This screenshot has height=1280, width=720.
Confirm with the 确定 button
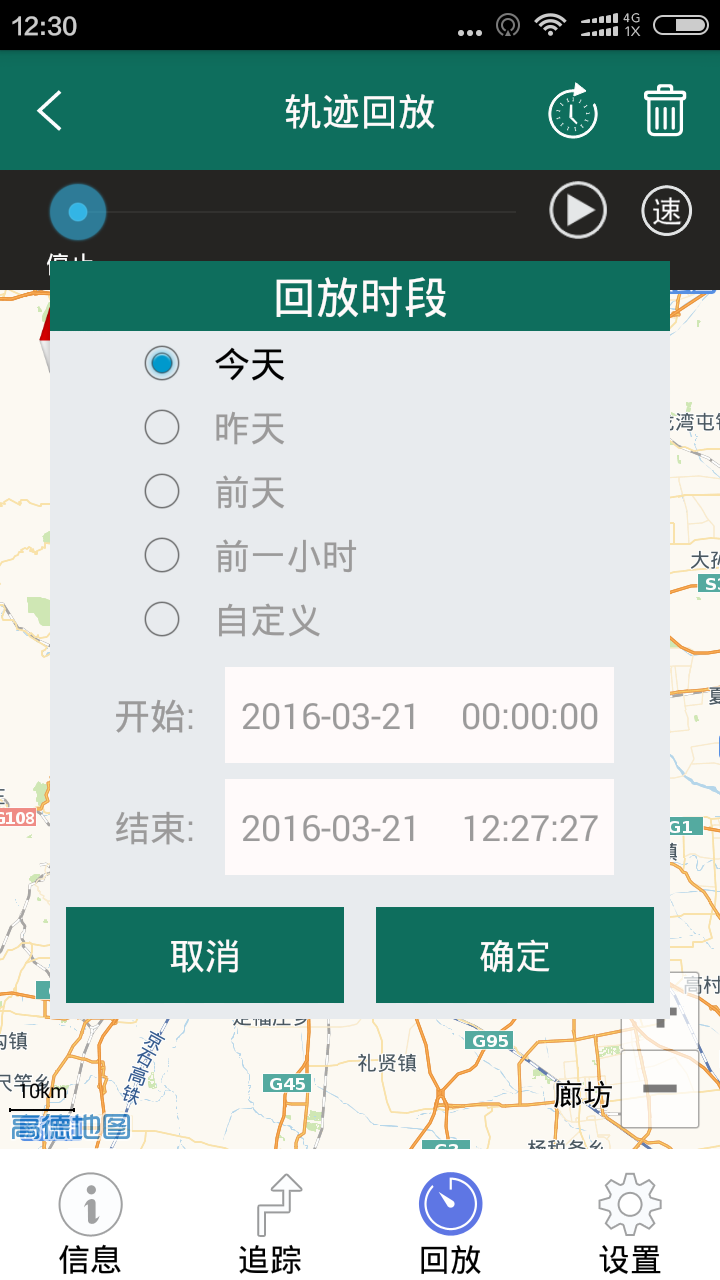pyautogui.click(x=515, y=955)
